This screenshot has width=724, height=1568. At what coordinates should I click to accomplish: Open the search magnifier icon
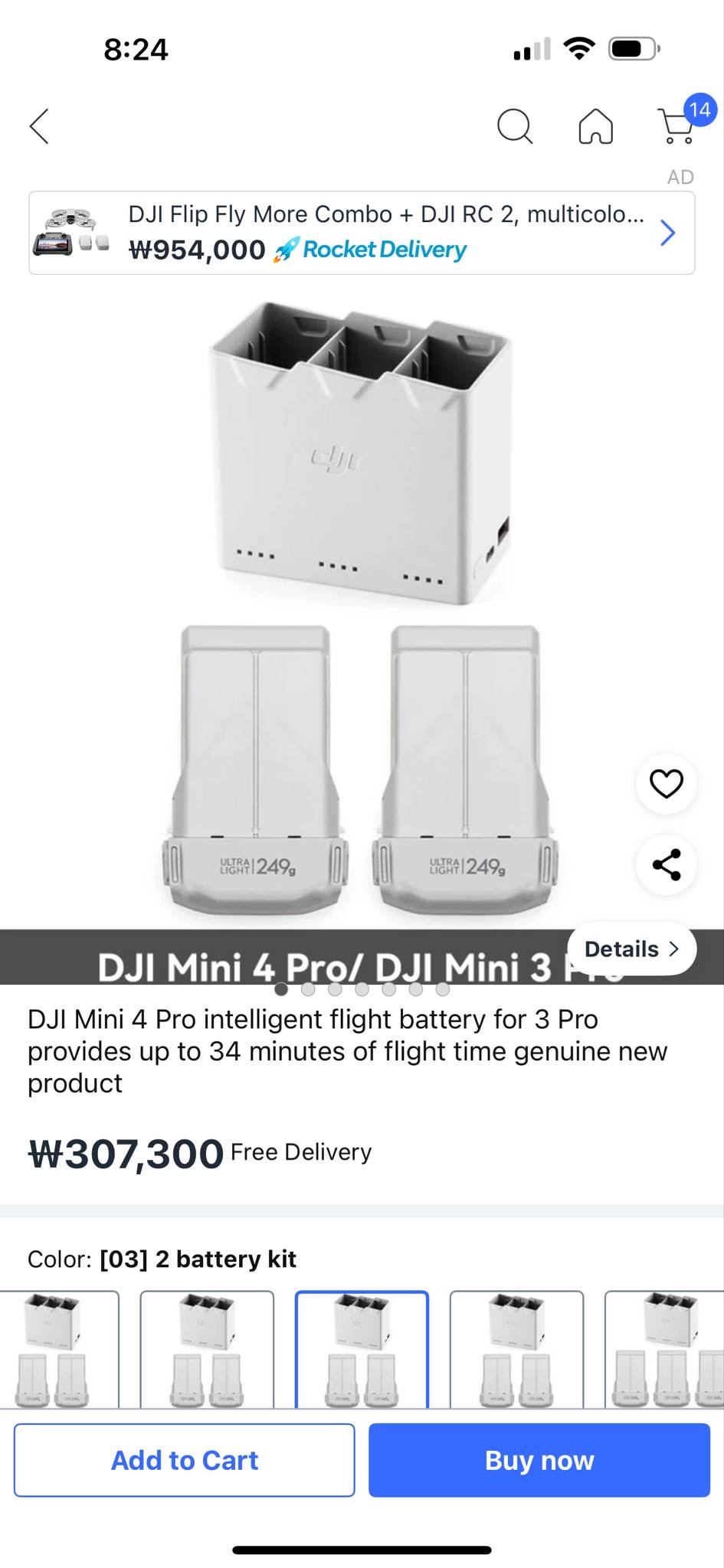pos(514,126)
